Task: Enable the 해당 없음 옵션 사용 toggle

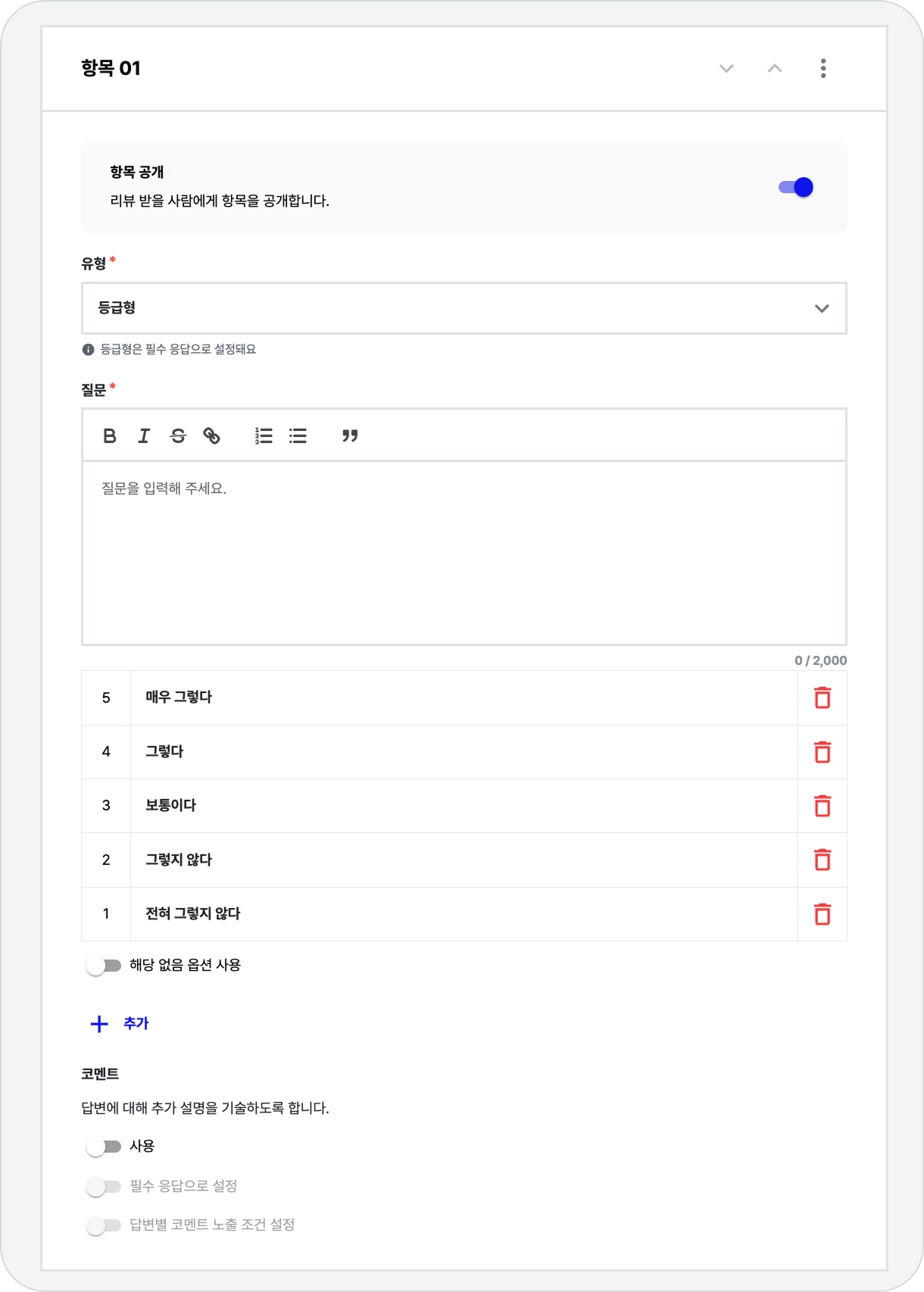Action: pyautogui.click(x=104, y=966)
